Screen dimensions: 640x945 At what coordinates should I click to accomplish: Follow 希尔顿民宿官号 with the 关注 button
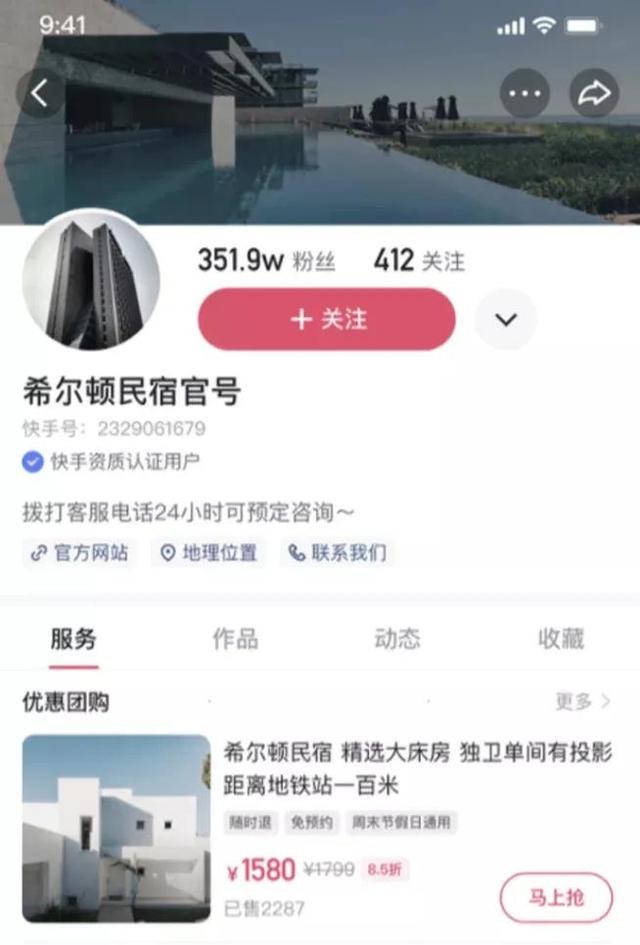coord(327,319)
